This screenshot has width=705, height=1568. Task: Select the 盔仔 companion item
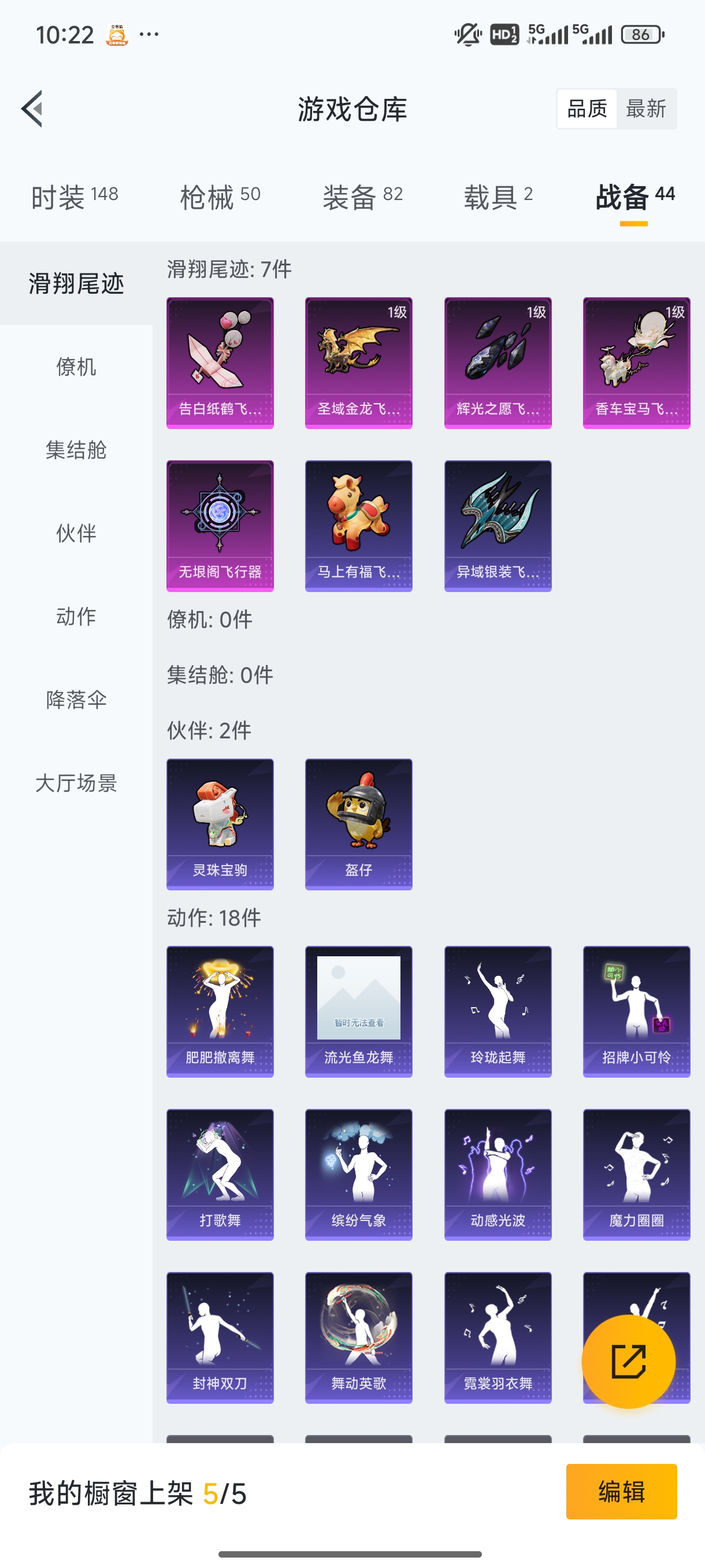point(358,825)
